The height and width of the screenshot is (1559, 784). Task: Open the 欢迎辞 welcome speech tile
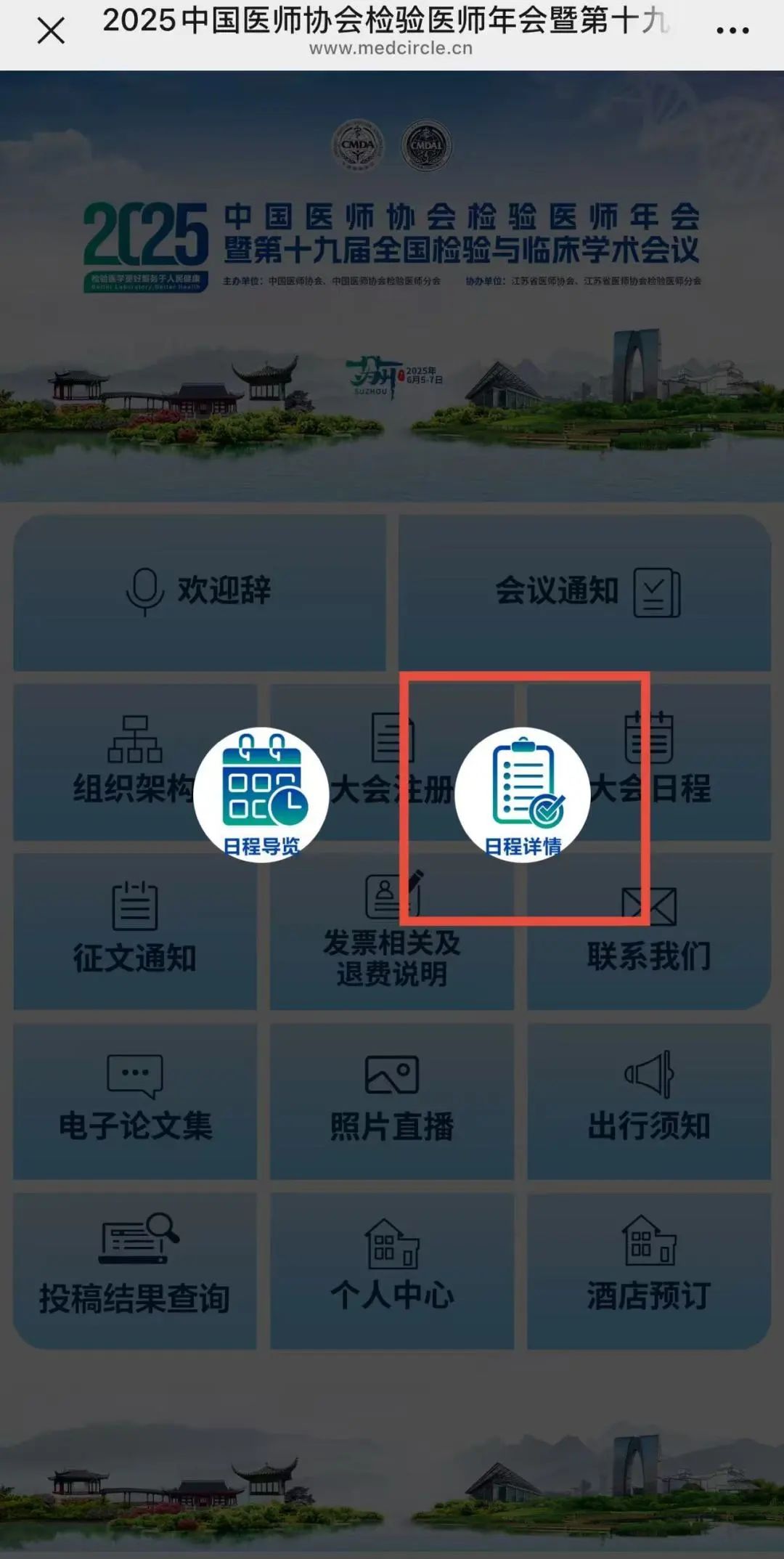tap(200, 593)
